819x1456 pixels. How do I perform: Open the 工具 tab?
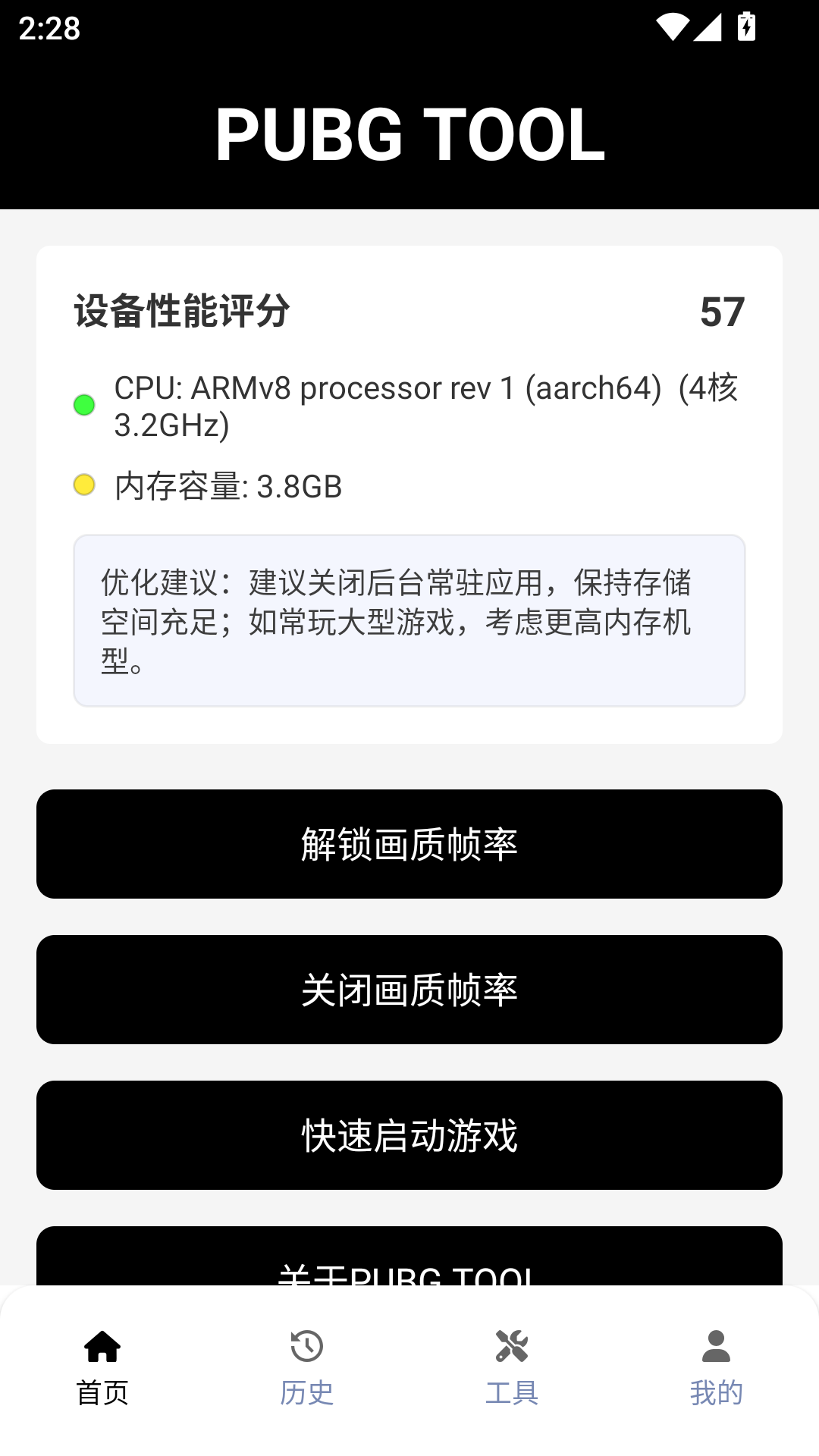pyautogui.click(x=512, y=1367)
